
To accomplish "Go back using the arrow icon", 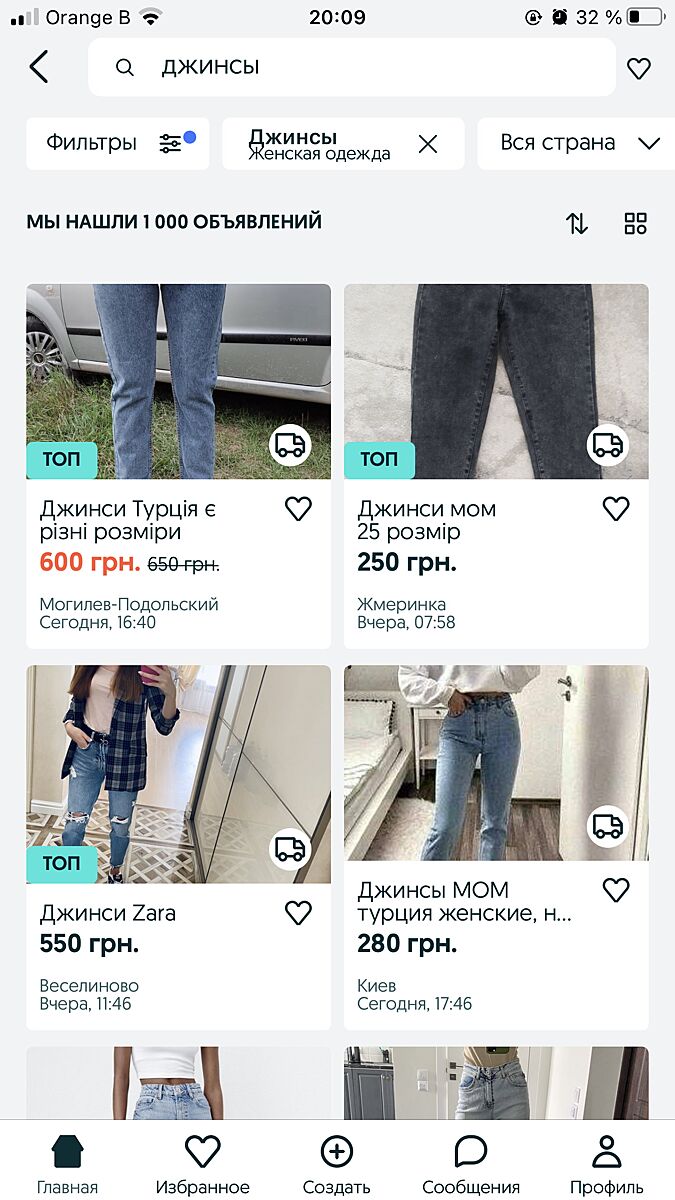I will pos(39,67).
